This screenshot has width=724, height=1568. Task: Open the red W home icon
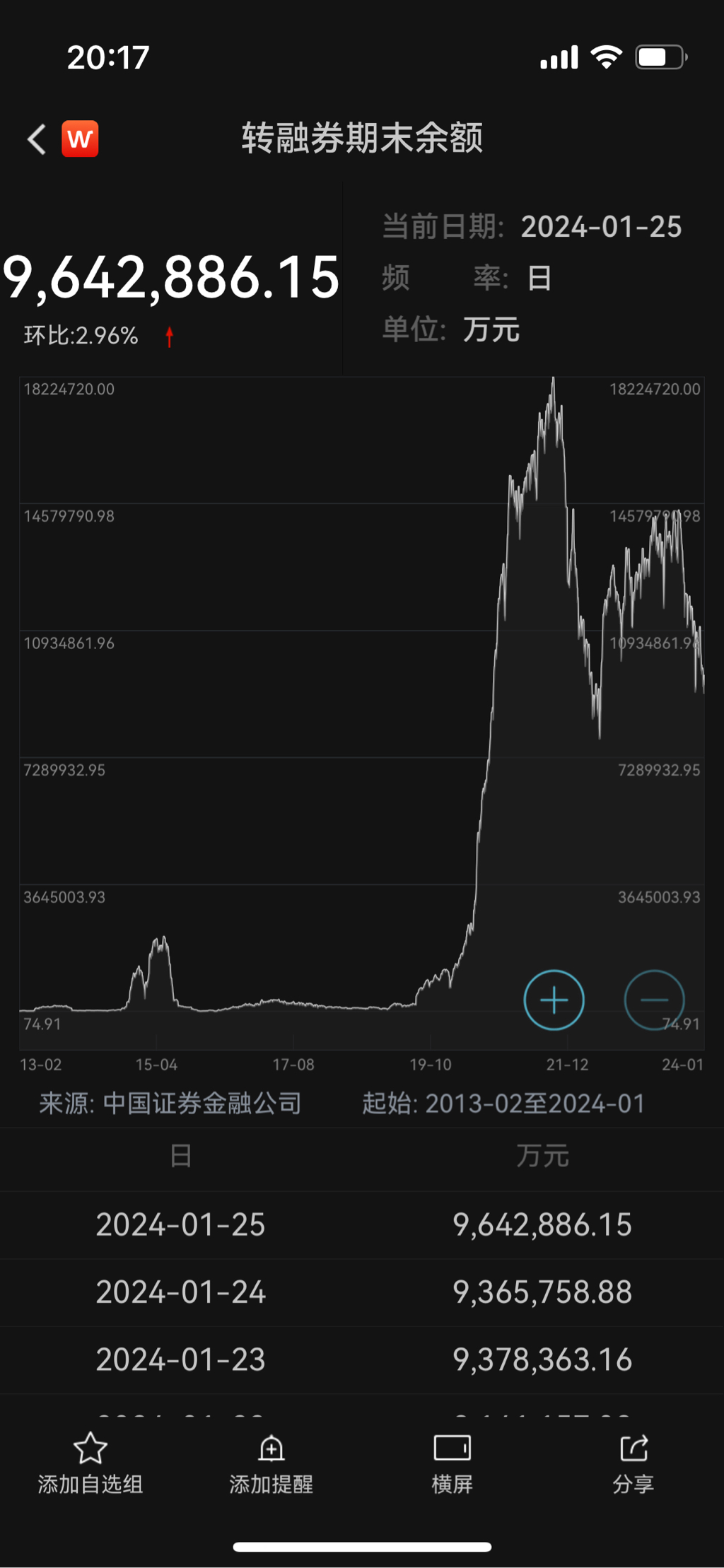pos(80,139)
